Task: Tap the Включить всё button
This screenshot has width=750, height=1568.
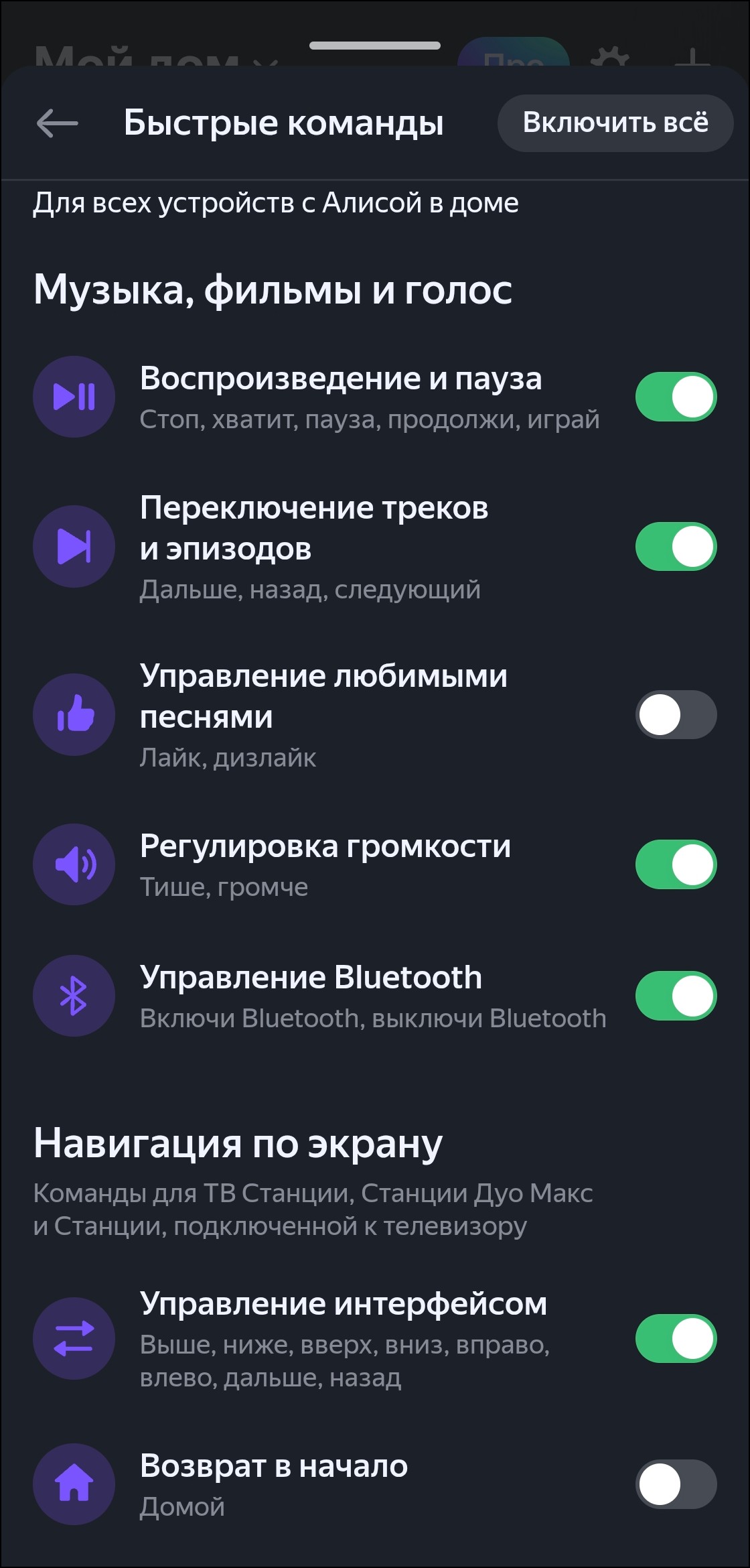Action: click(x=615, y=123)
